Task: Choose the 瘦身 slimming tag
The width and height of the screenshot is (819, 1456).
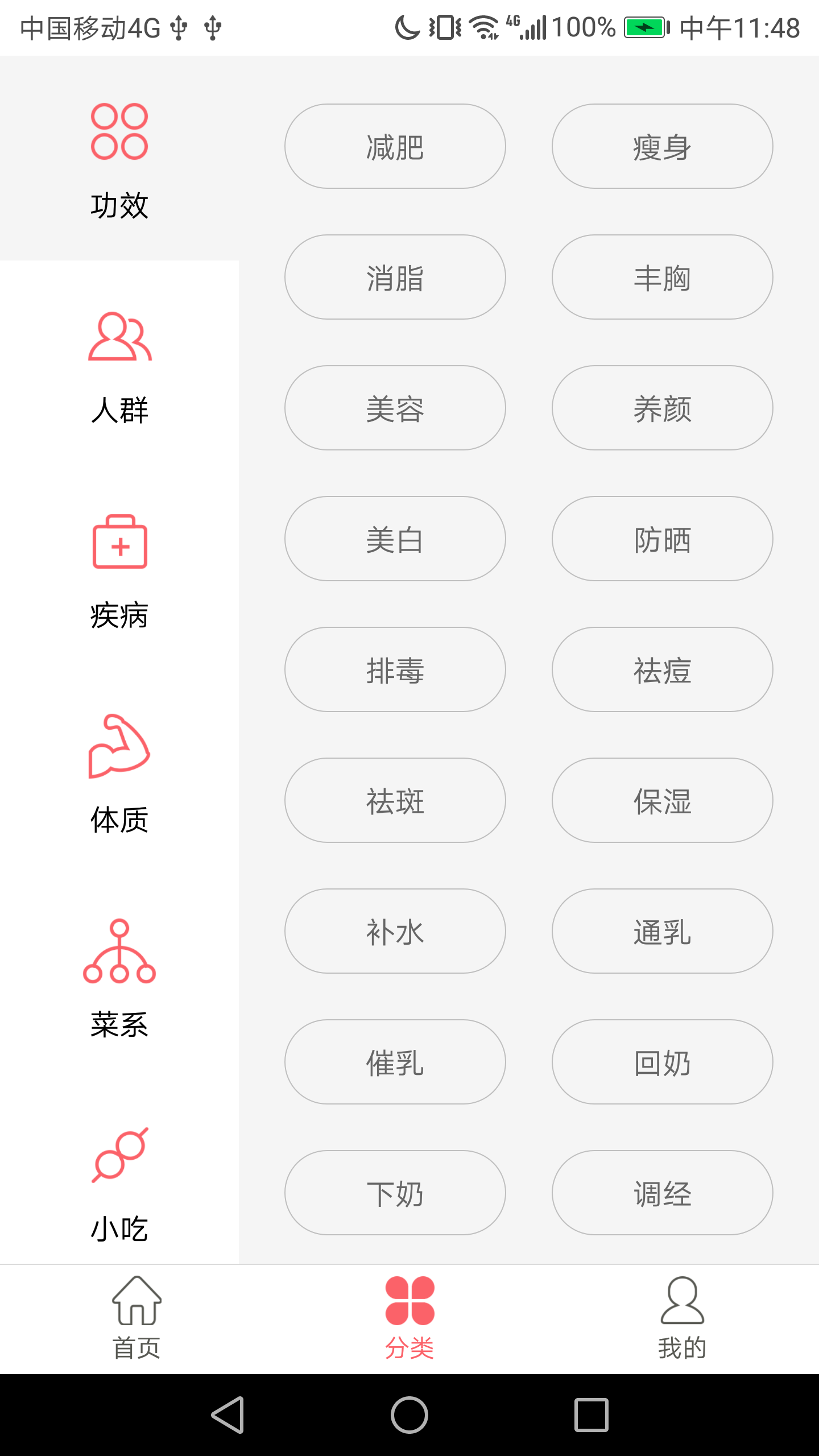Action: (661, 146)
